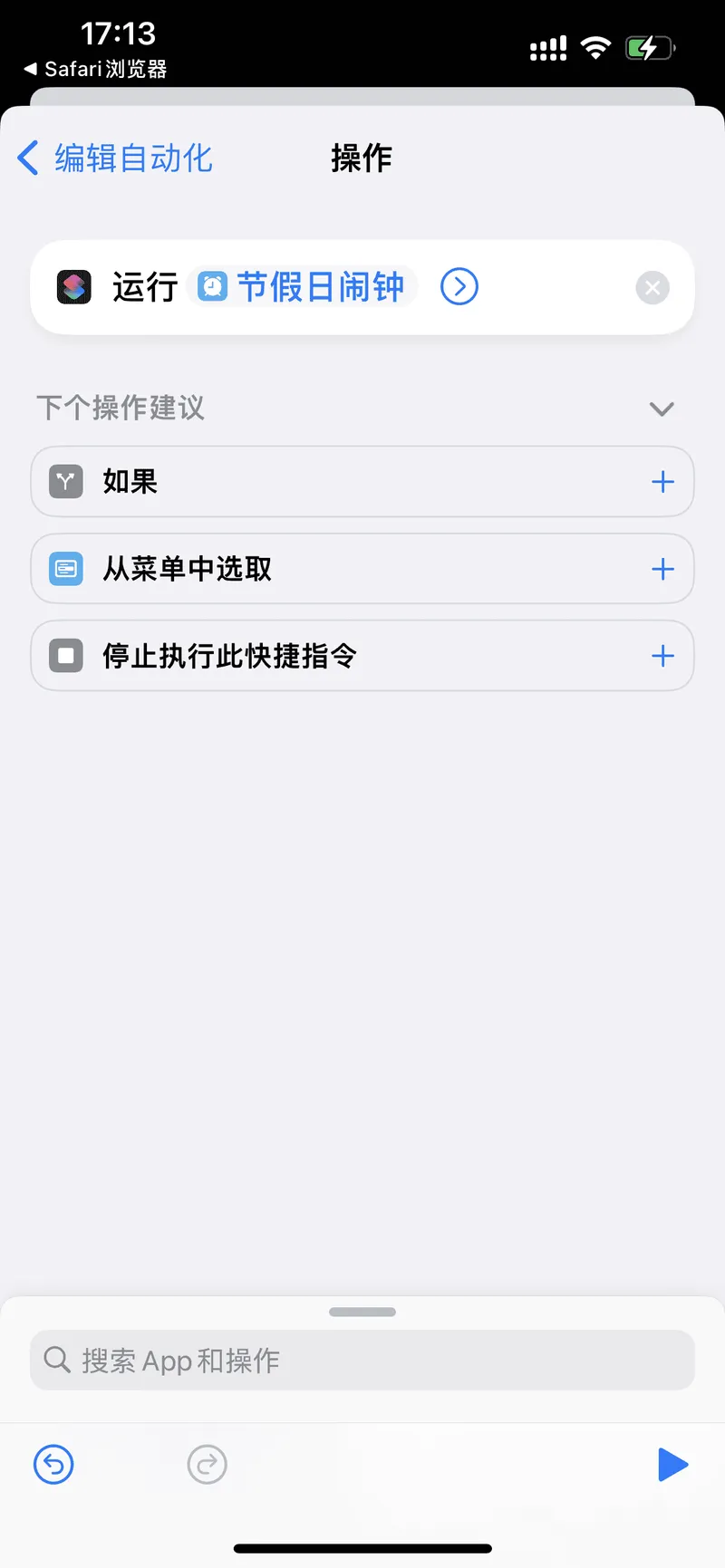Tap the Shortcuts app icon next to 运行

coord(74,287)
